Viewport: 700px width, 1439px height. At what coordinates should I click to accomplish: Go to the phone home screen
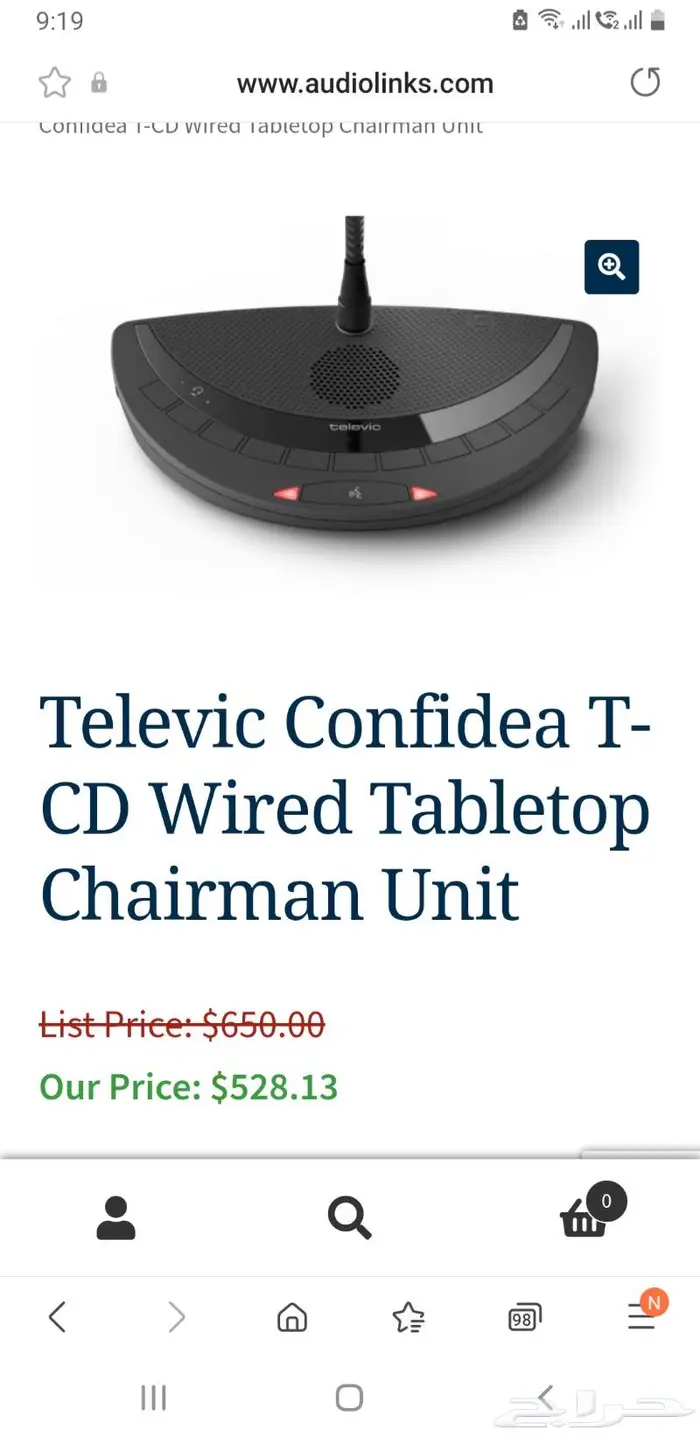pyautogui.click(x=349, y=1397)
